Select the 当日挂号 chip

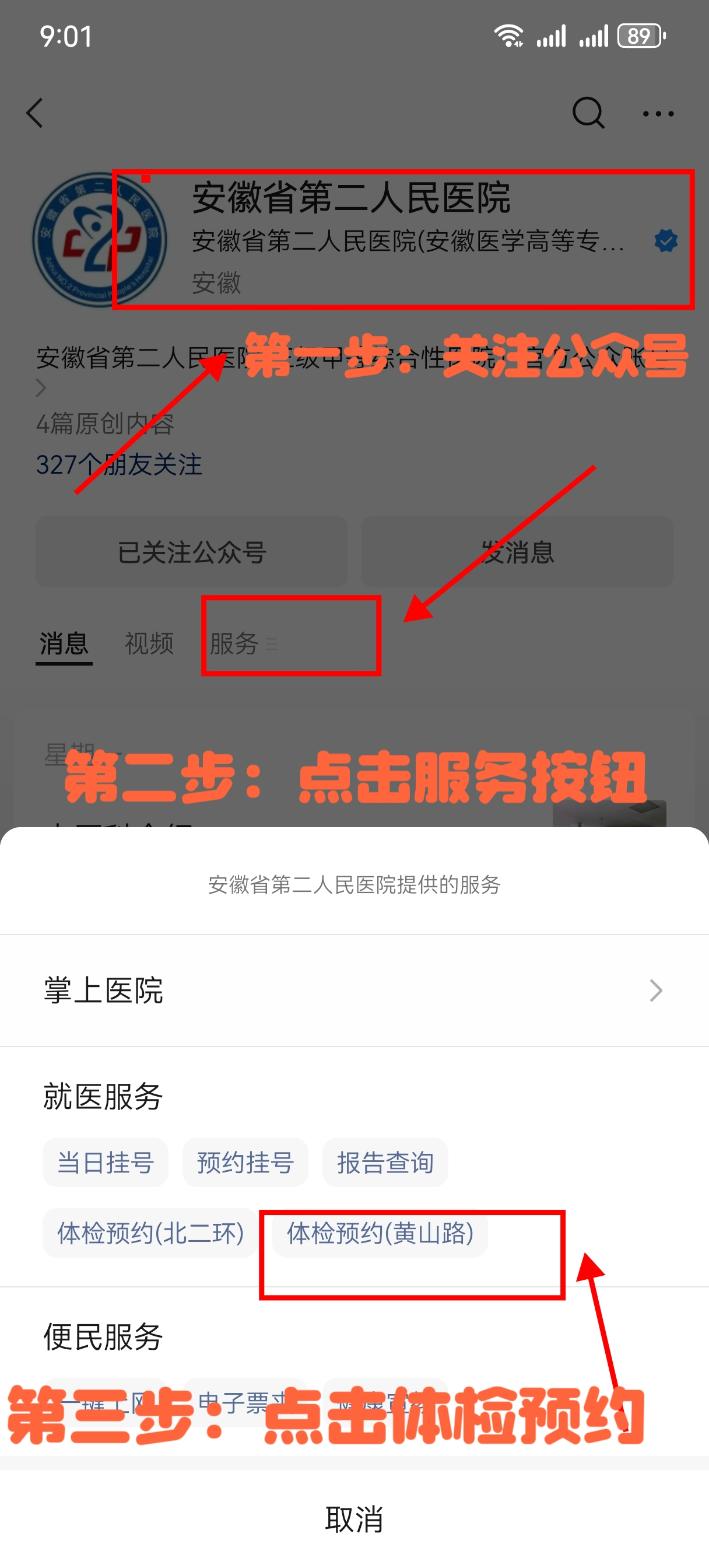coord(106,1162)
